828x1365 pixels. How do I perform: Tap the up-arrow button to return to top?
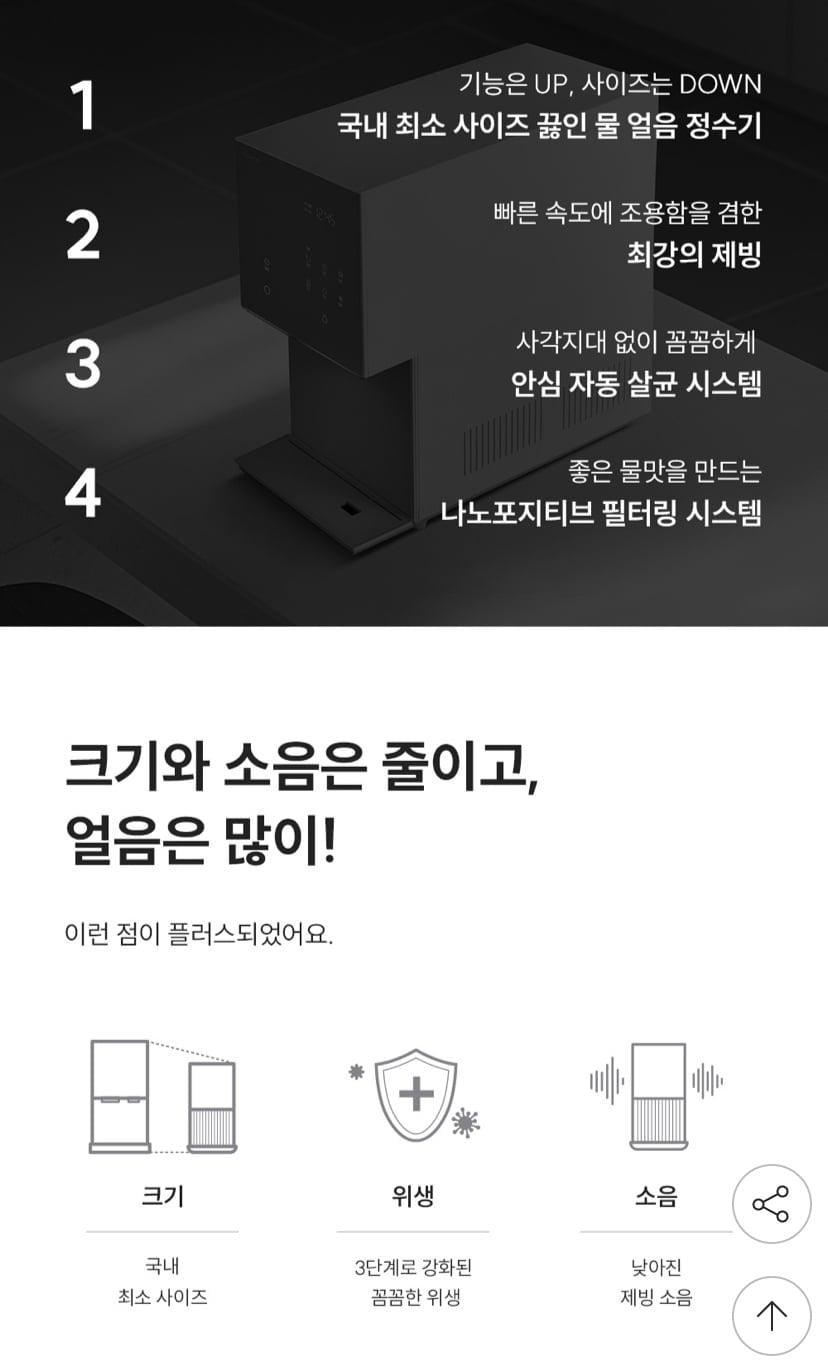[x=771, y=1316]
